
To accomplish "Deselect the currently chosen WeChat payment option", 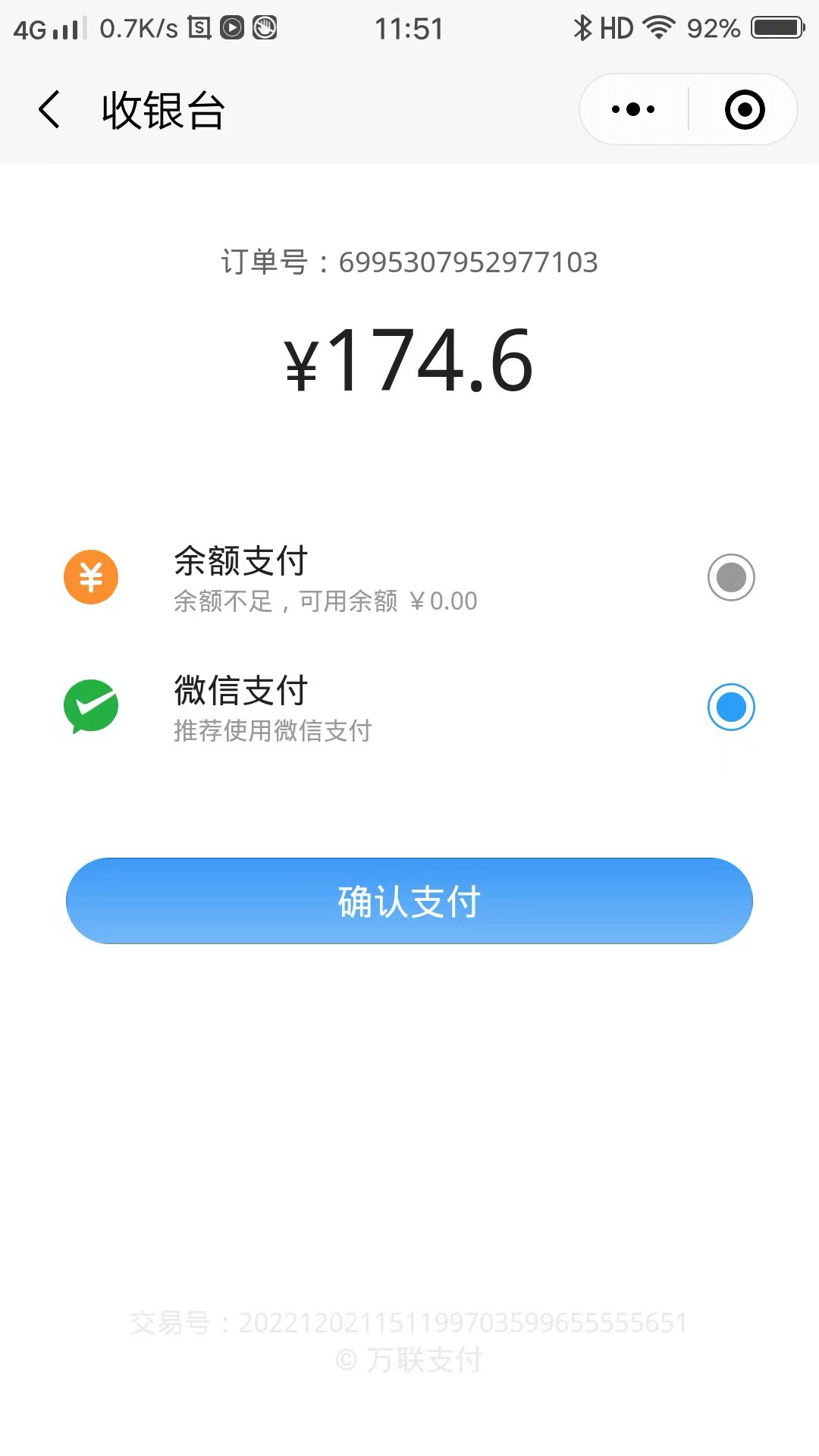I will coord(730,706).
